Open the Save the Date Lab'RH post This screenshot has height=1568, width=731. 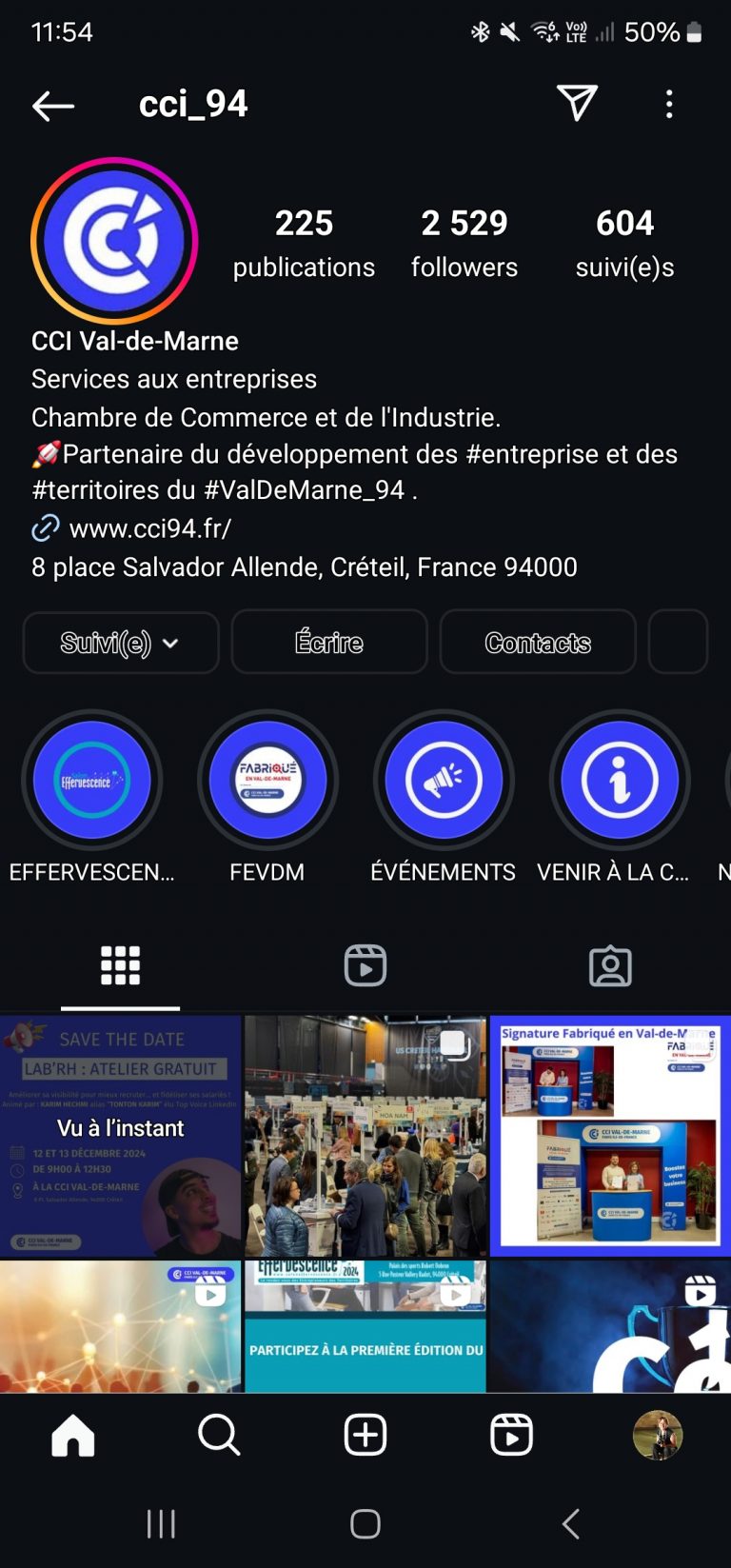pos(121,1136)
